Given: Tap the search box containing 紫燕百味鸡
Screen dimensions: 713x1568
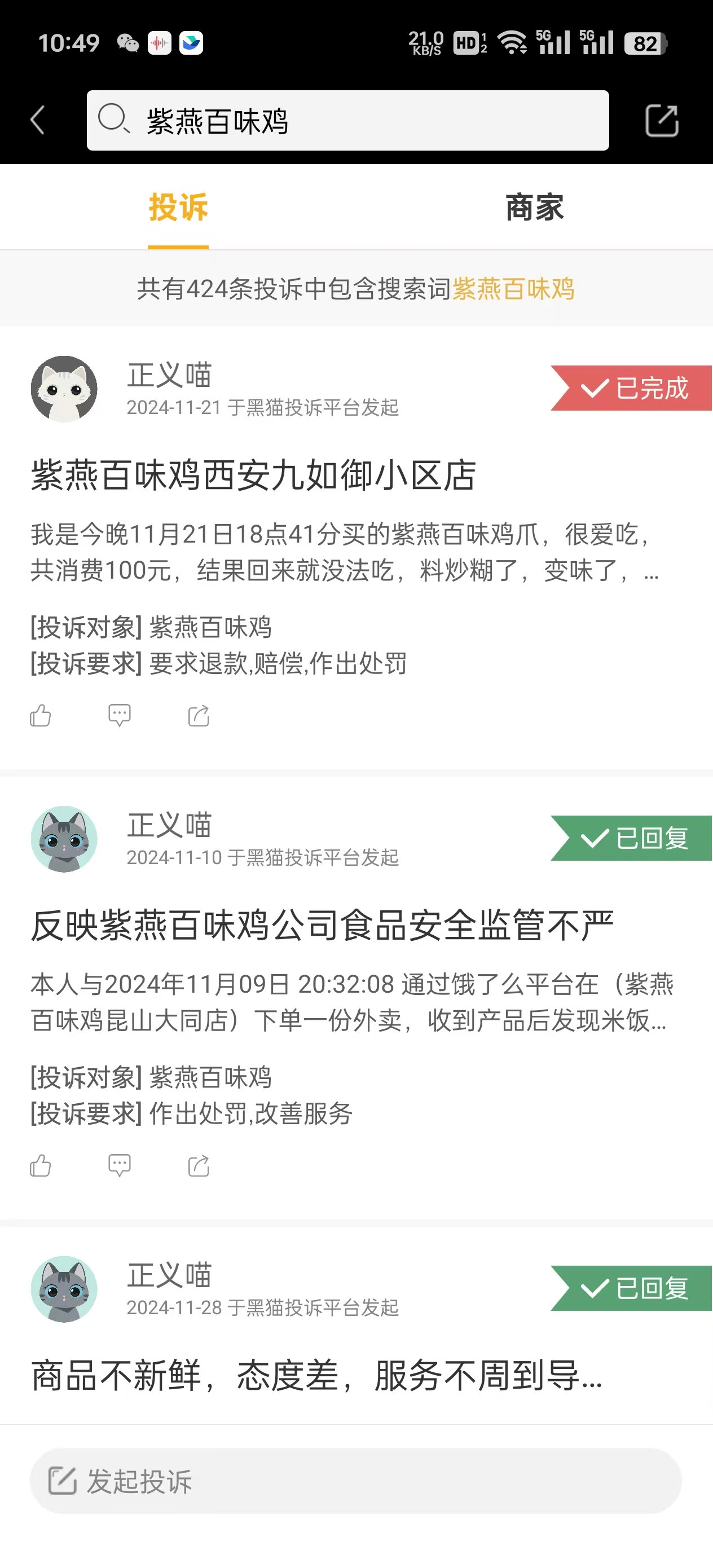Looking at the screenshot, I should click(347, 121).
